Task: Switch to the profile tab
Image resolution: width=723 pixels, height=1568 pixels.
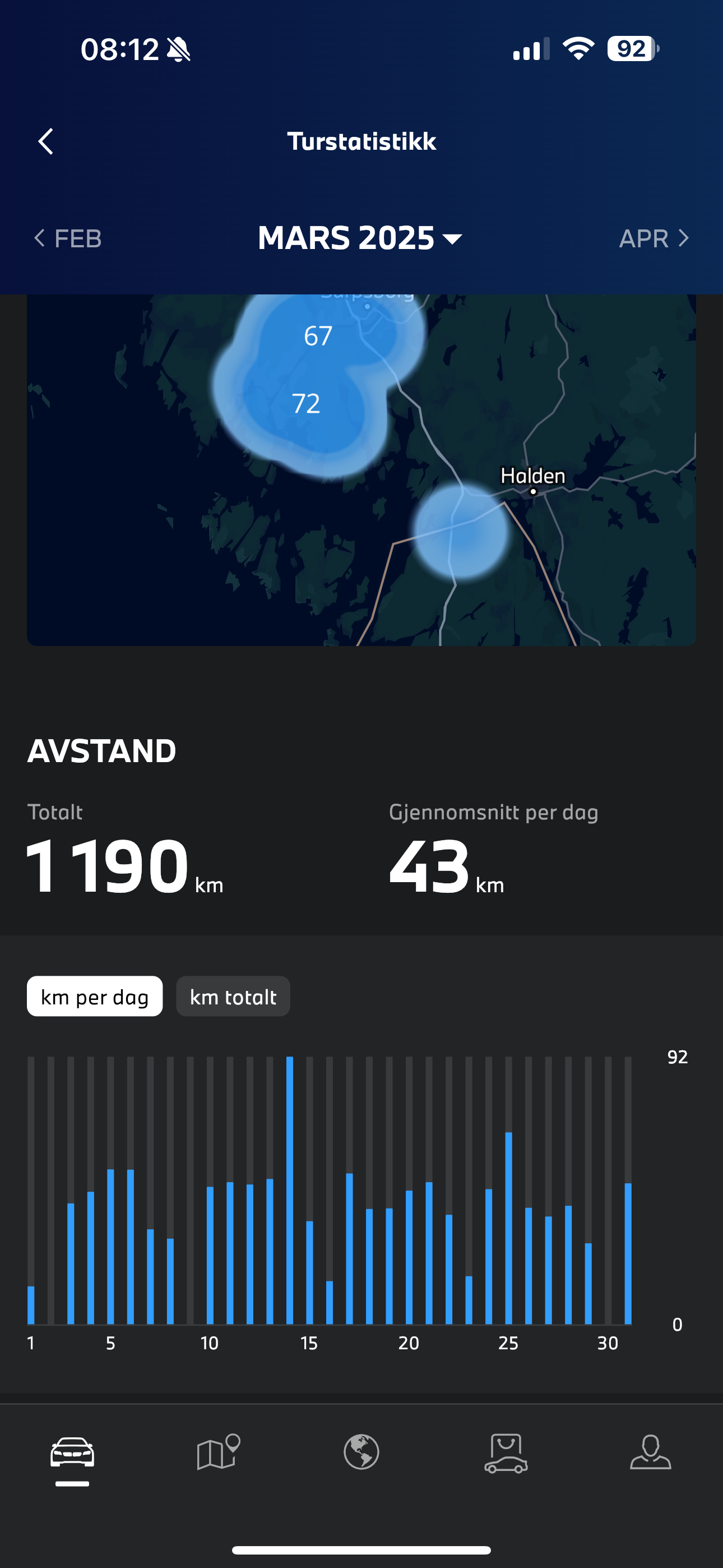Action: [651, 1452]
